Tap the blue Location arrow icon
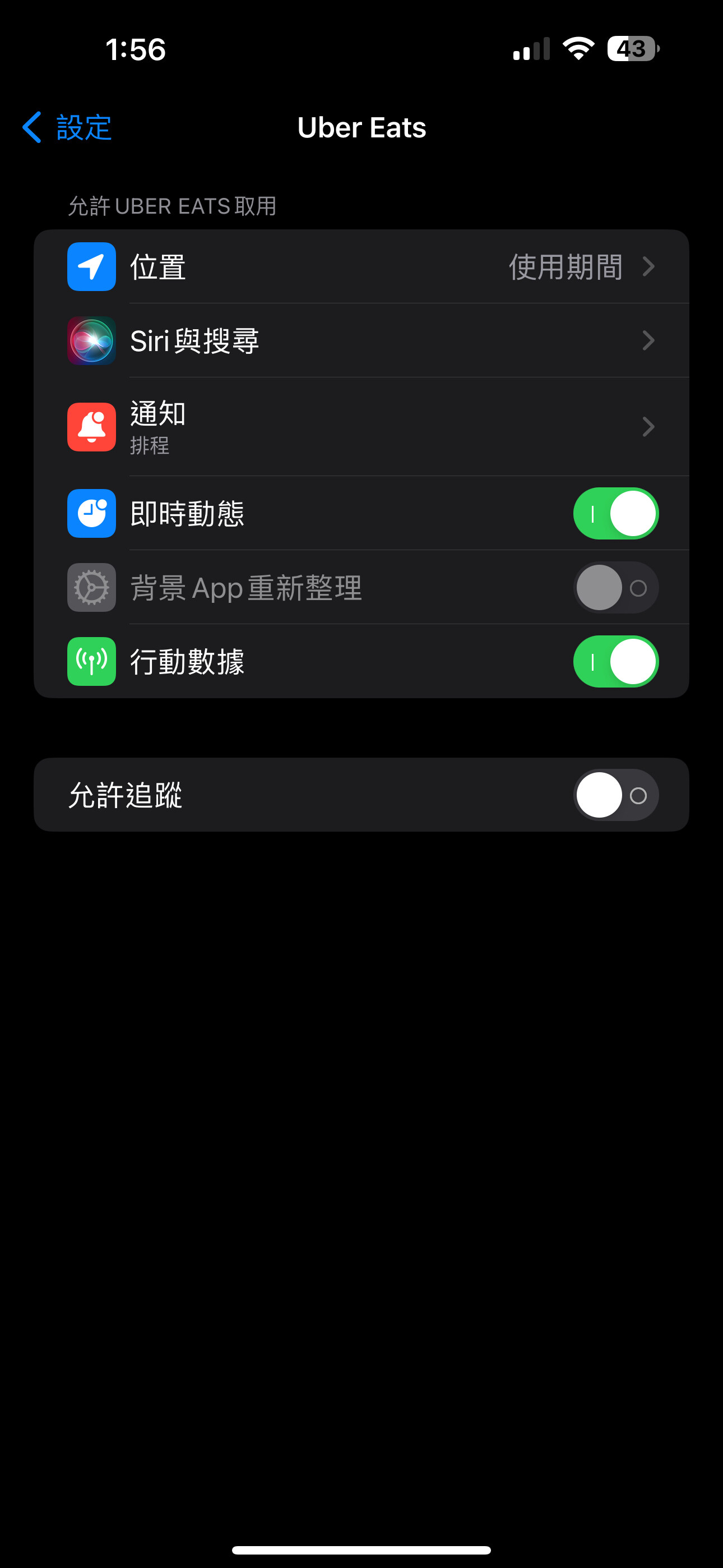The image size is (723, 1568). coord(91,266)
